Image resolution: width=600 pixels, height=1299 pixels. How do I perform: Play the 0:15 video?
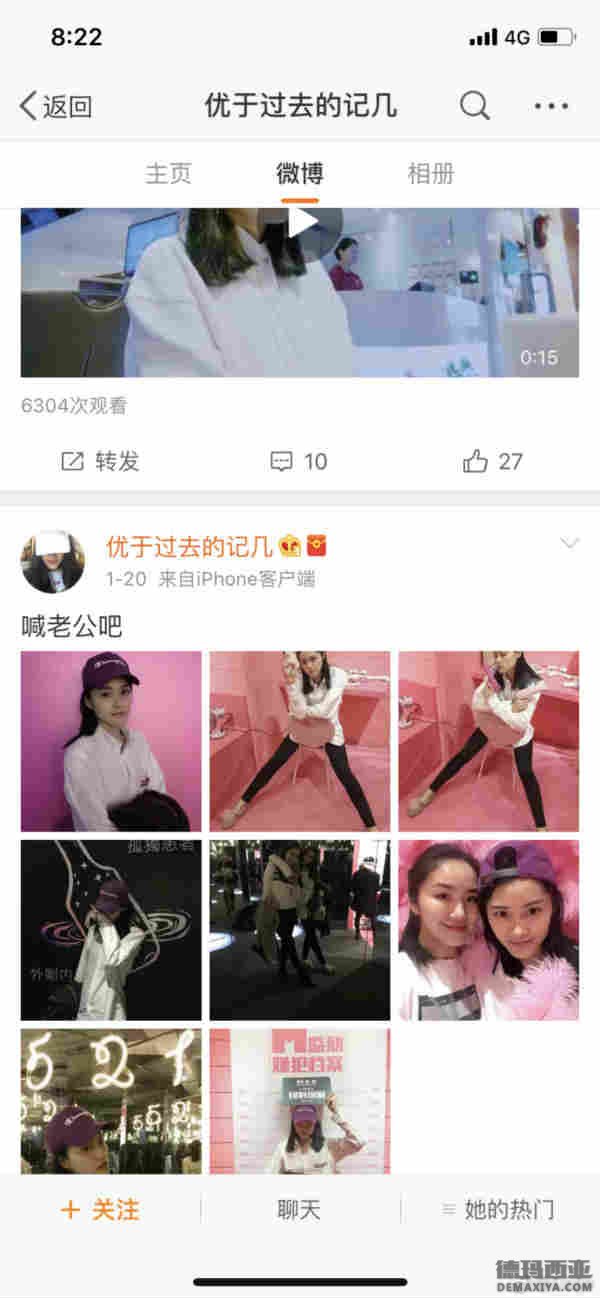[302, 222]
